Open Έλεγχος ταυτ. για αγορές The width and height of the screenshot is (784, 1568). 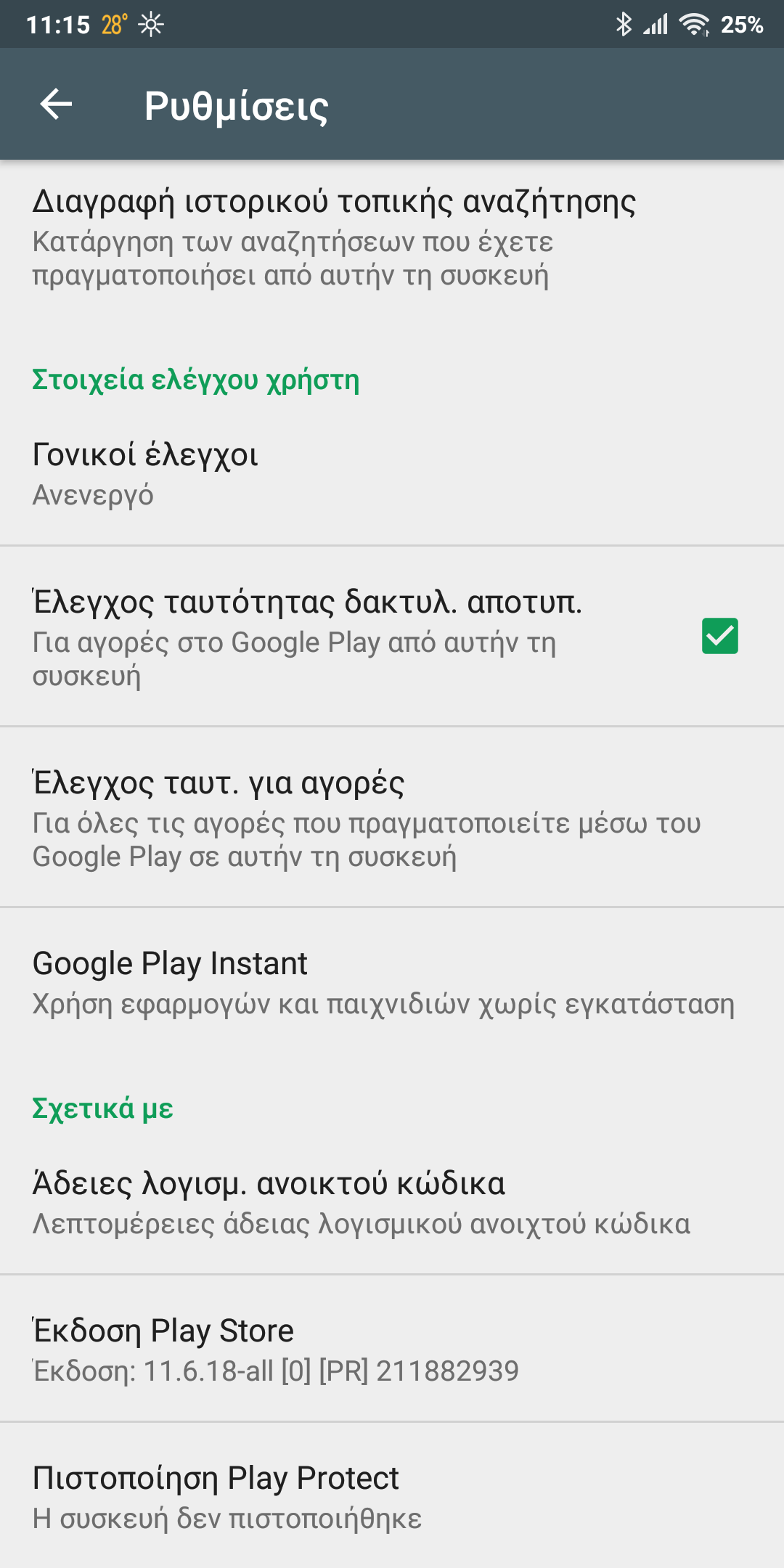click(363, 817)
